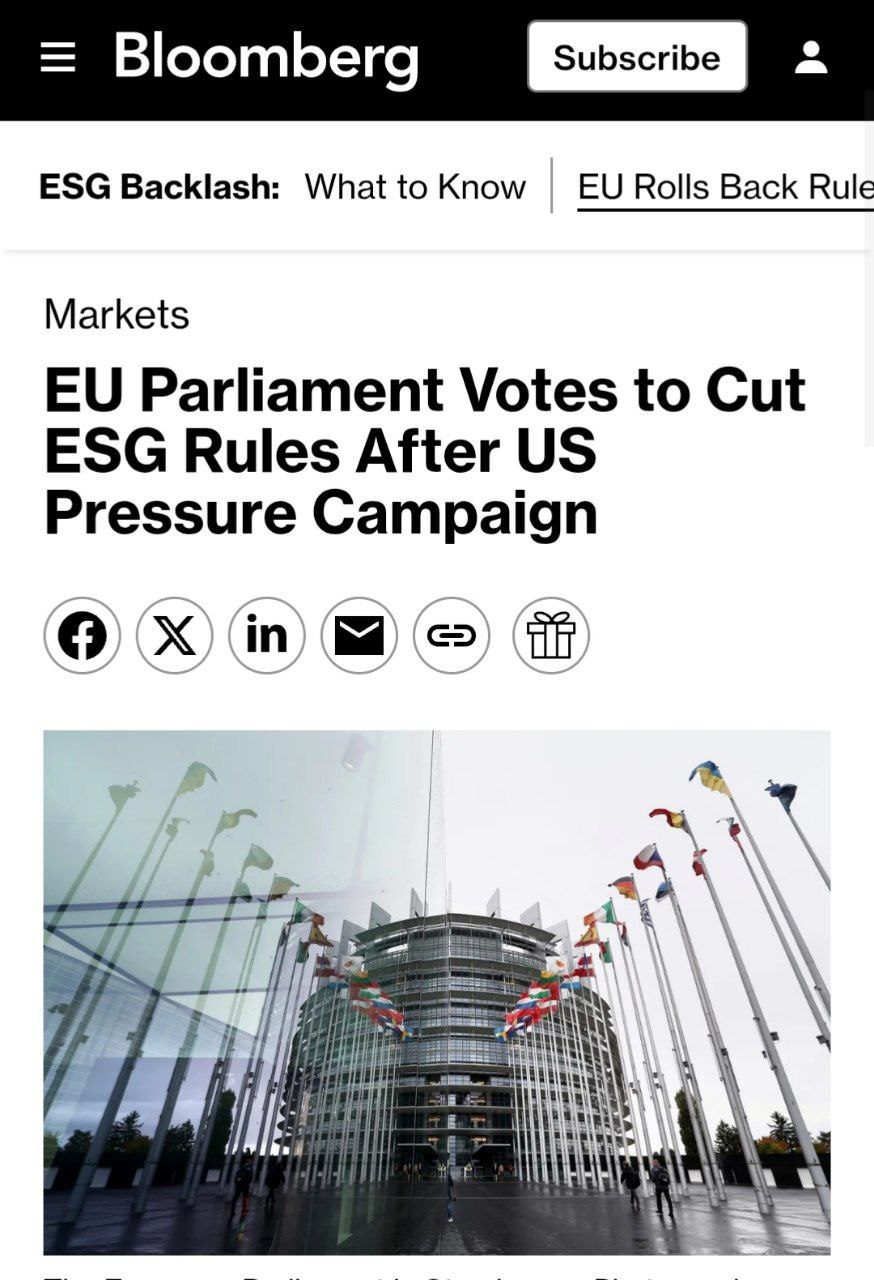Image resolution: width=874 pixels, height=1280 pixels.
Task: Open the What to Know link
Action: click(415, 187)
